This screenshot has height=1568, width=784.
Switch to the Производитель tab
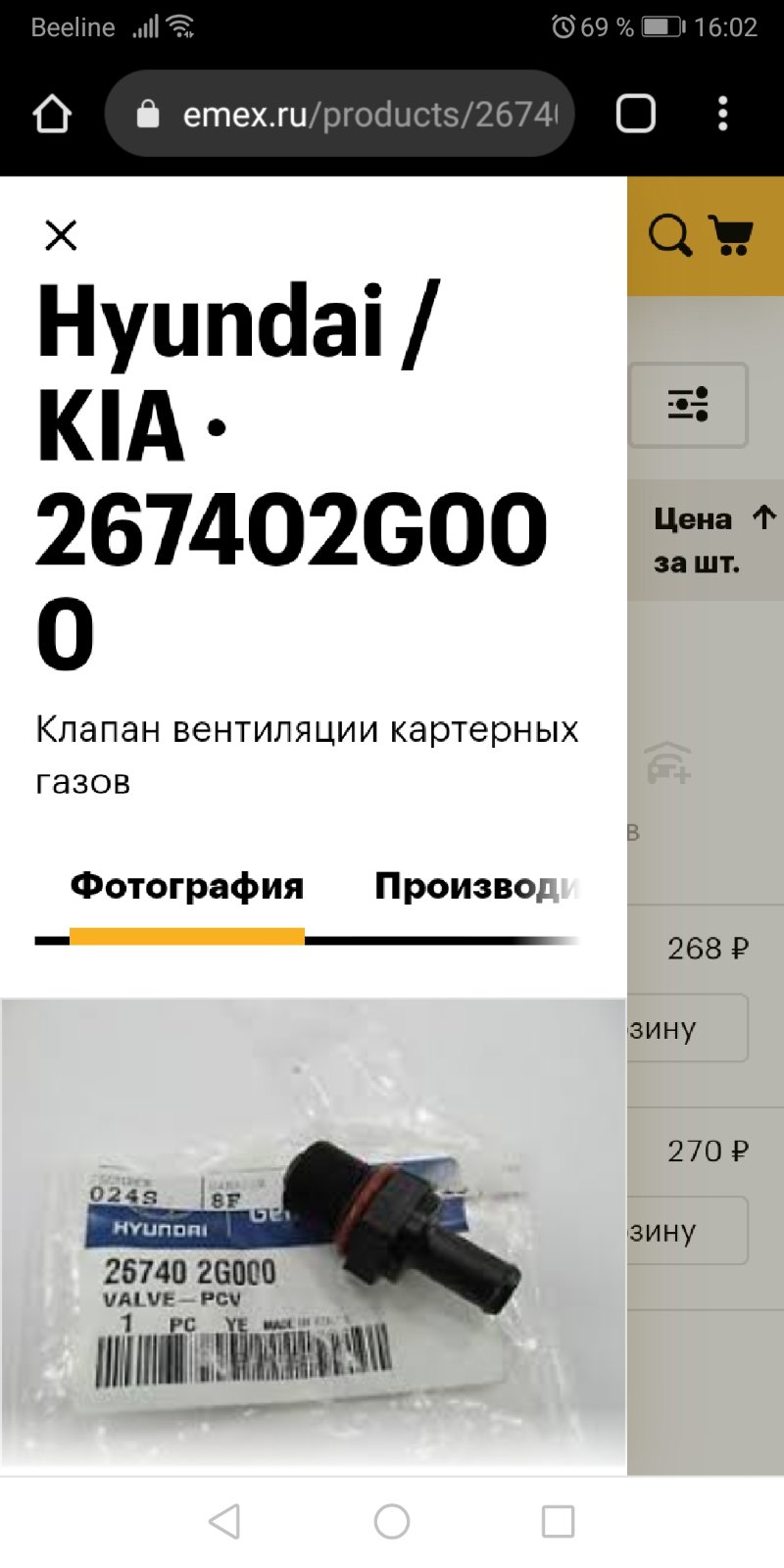(x=478, y=887)
